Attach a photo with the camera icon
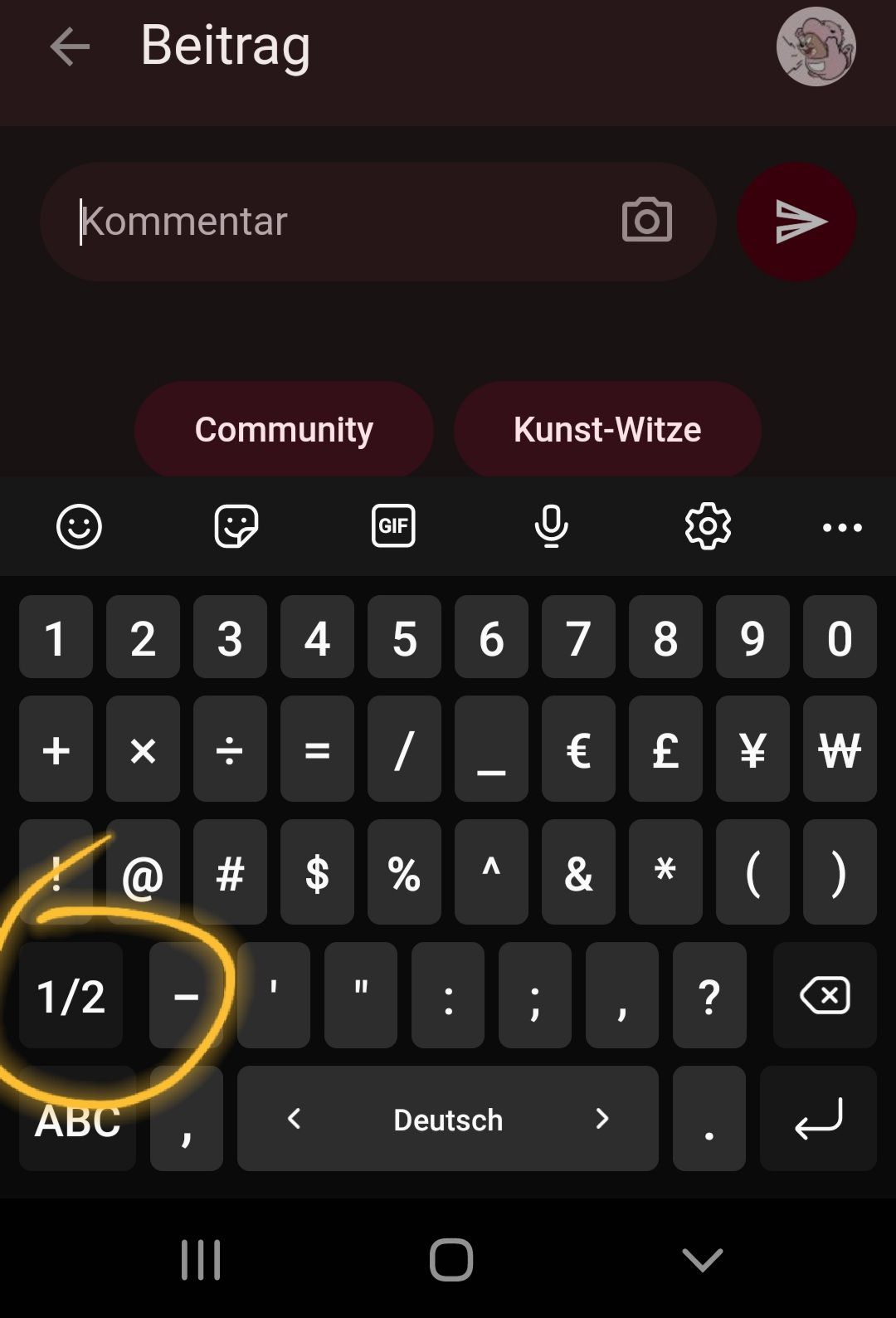 click(x=647, y=221)
